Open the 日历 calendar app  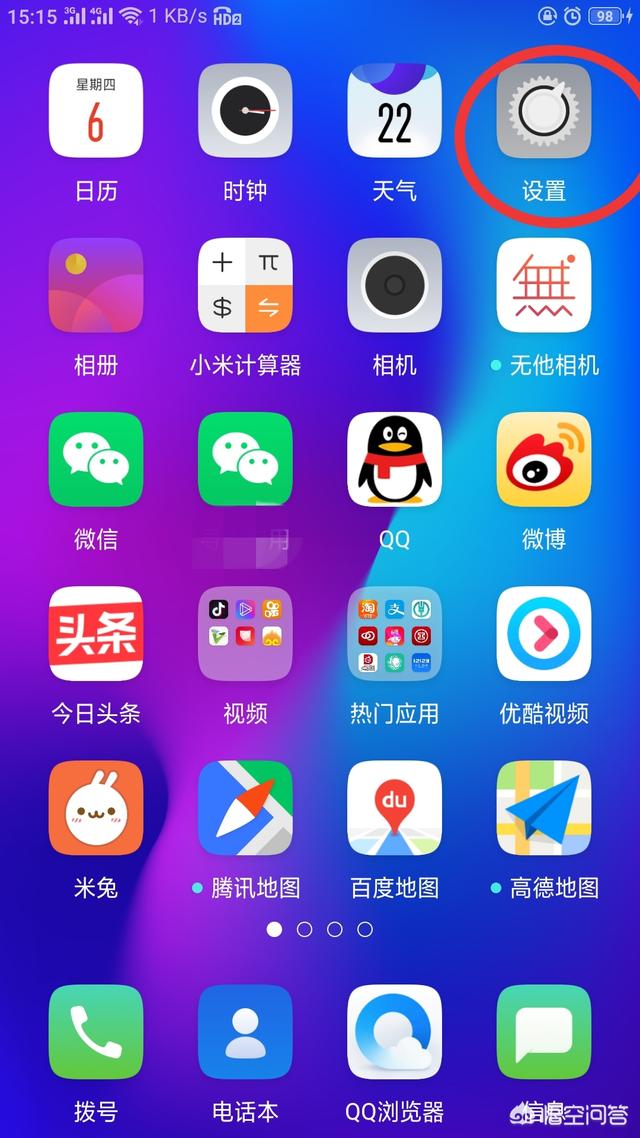click(96, 111)
